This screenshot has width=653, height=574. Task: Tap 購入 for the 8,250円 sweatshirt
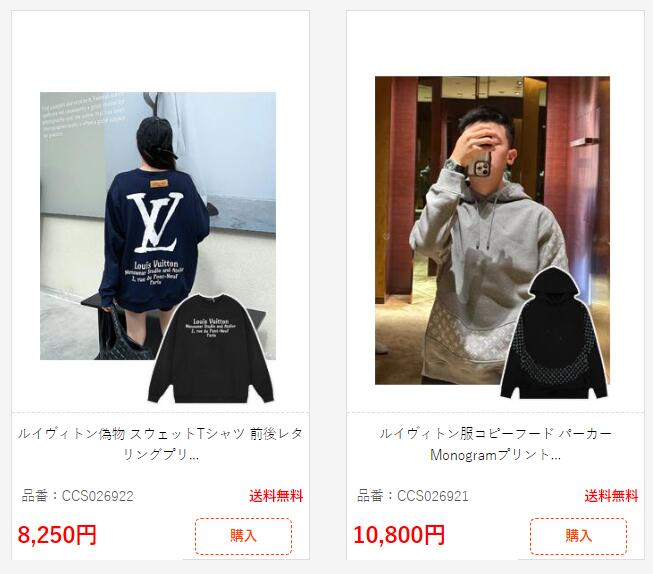click(243, 536)
